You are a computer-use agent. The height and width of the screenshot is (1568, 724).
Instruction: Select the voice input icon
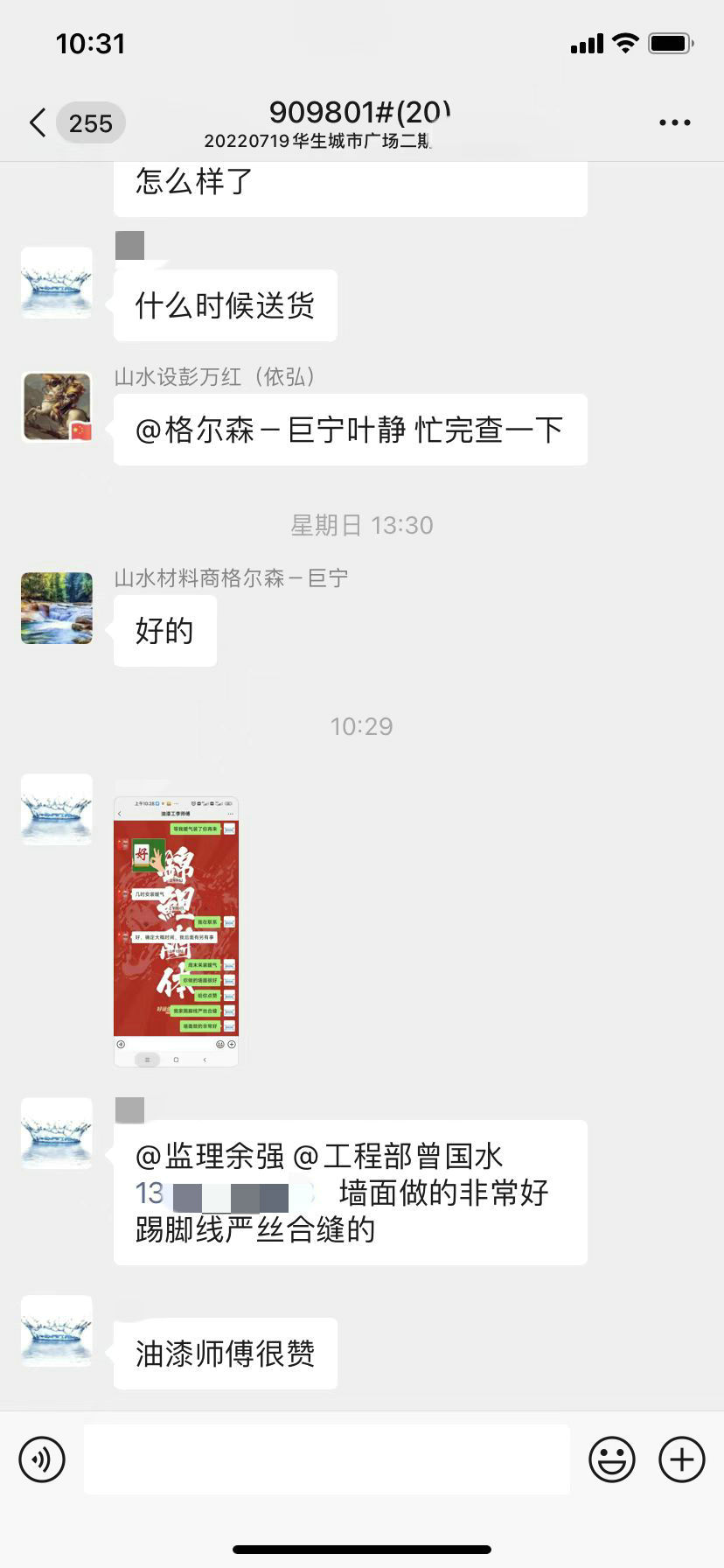pos(41,1459)
